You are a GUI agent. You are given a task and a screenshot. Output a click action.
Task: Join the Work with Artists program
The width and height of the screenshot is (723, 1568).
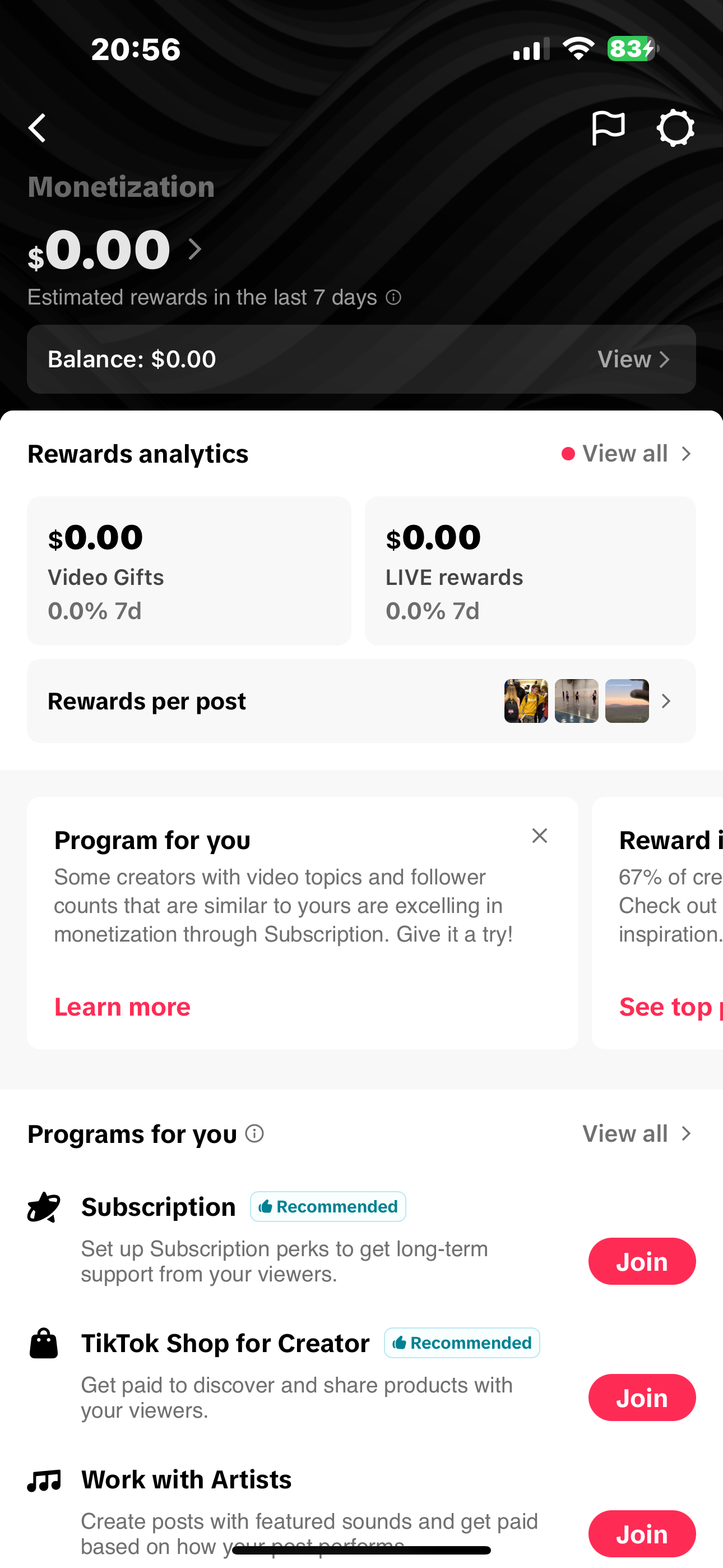tap(642, 1534)
